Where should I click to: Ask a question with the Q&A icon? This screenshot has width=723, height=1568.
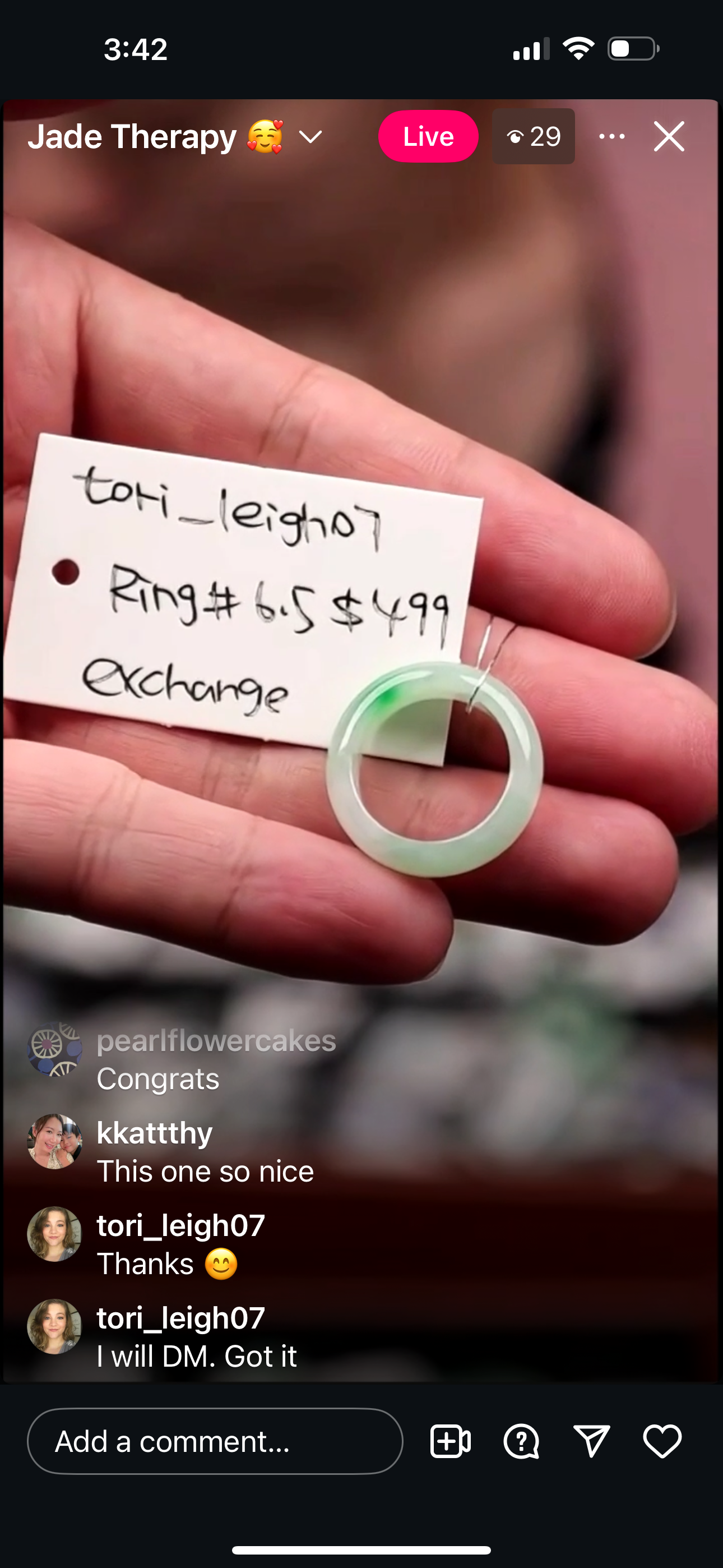521,1441
